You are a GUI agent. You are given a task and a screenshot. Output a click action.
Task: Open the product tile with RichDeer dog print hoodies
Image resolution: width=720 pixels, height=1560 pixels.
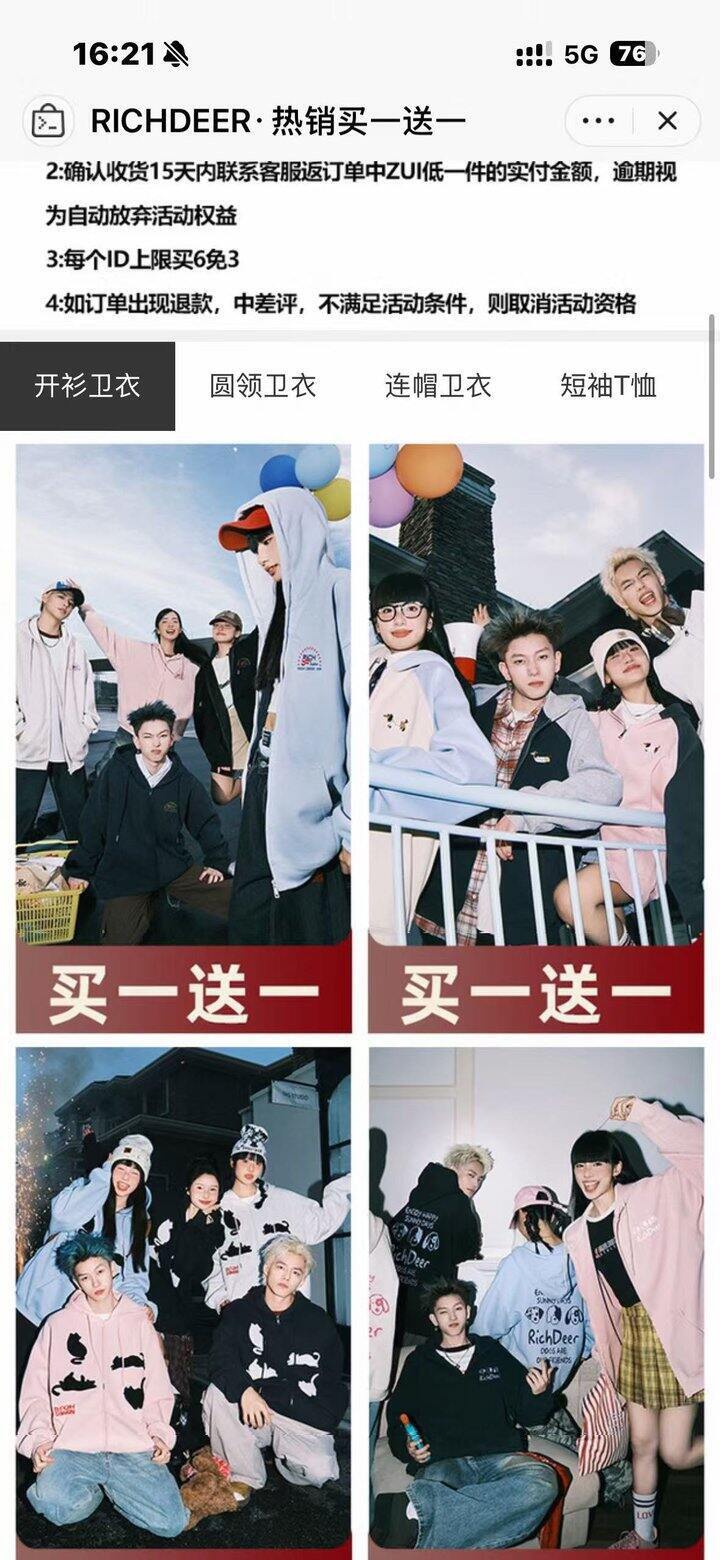click(536, 1300)
